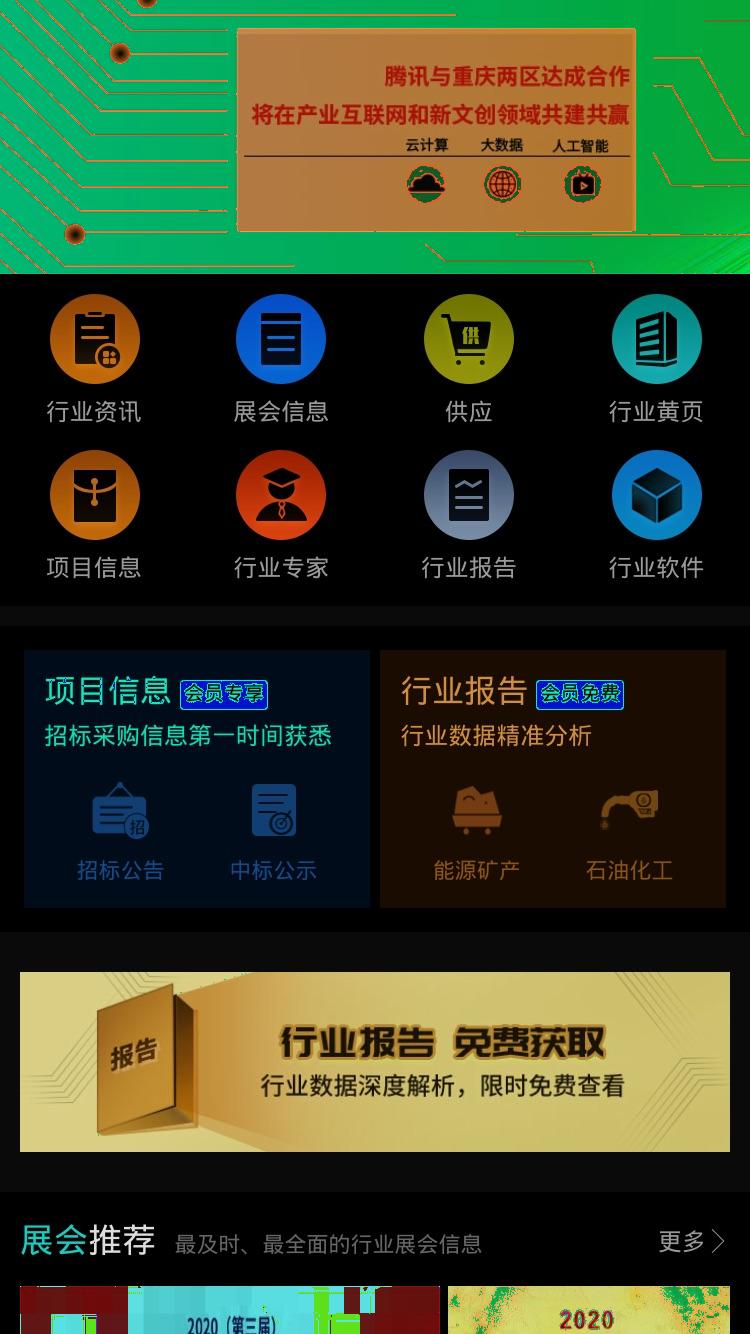Open the 2020 (第三届) exhibition card

pyautogui.click(x=230, y=1310)
